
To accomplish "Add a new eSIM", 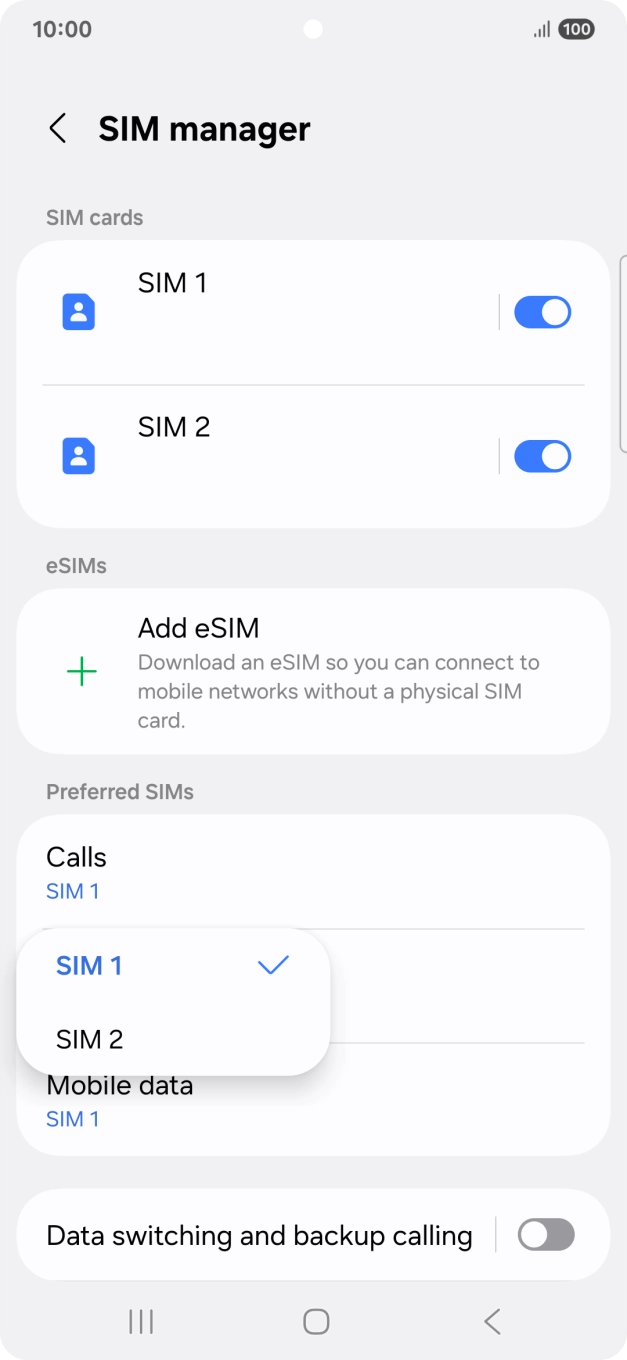I will pos(312,671).
